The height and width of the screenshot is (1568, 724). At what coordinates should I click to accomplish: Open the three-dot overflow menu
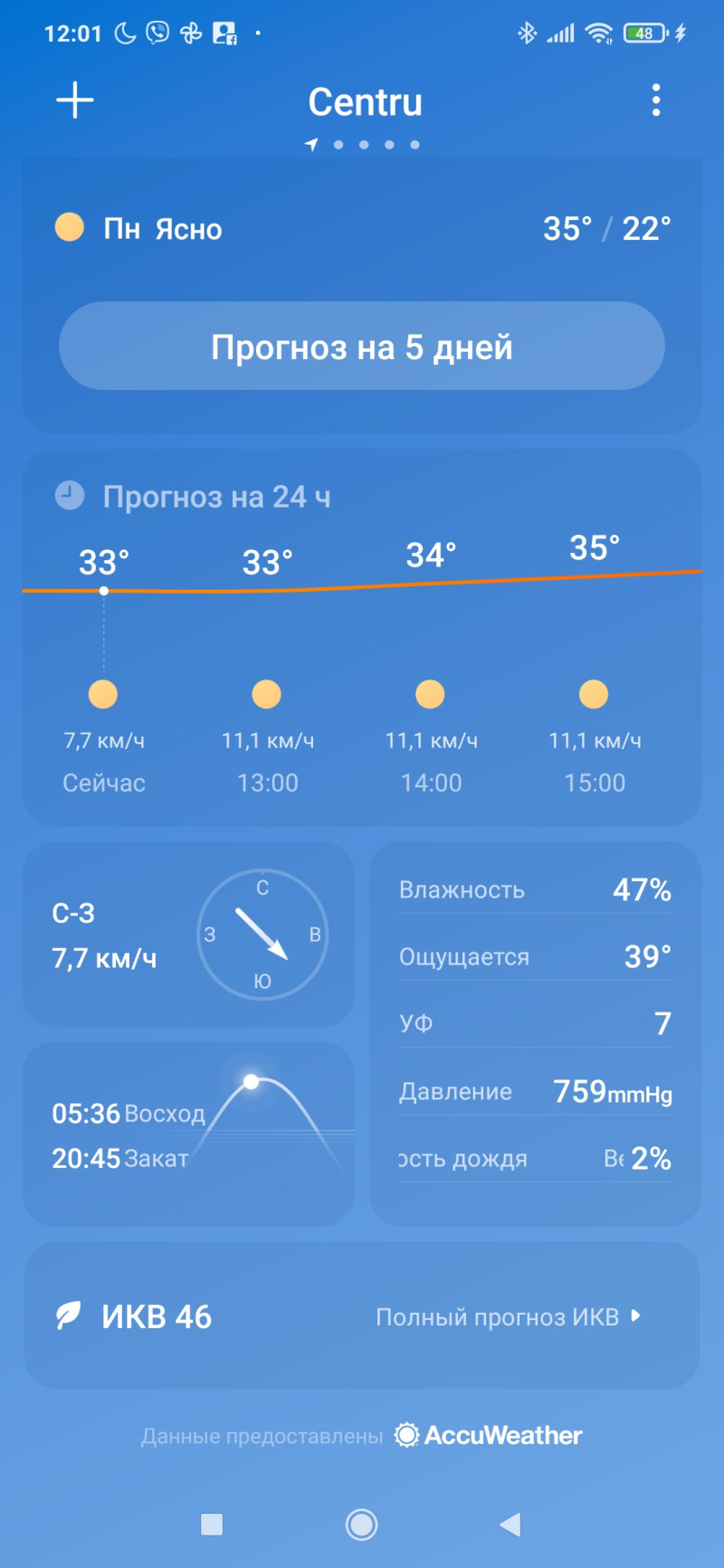[x=656, y=100]
